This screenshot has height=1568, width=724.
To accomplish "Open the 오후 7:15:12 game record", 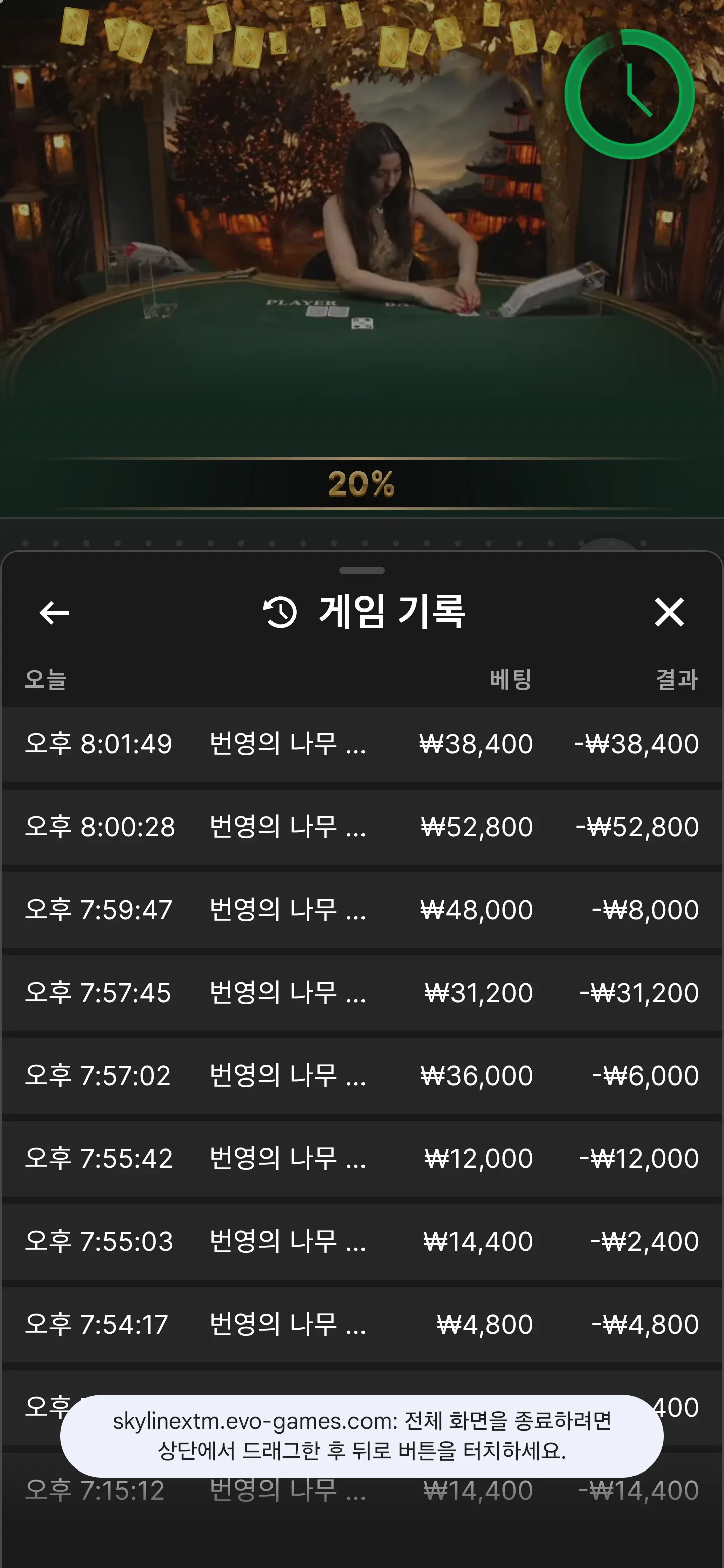I will [x=361, y=1499].
